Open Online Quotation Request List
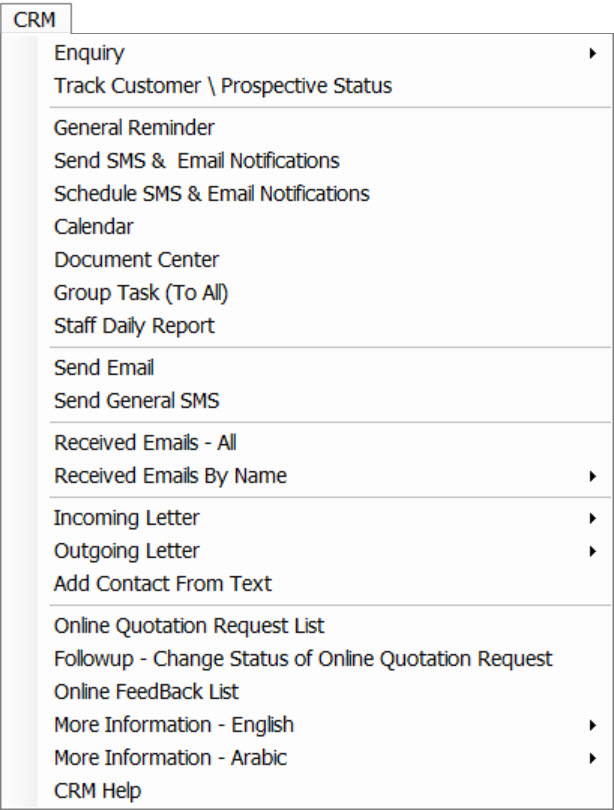614x810 pixels. (189, 626)
